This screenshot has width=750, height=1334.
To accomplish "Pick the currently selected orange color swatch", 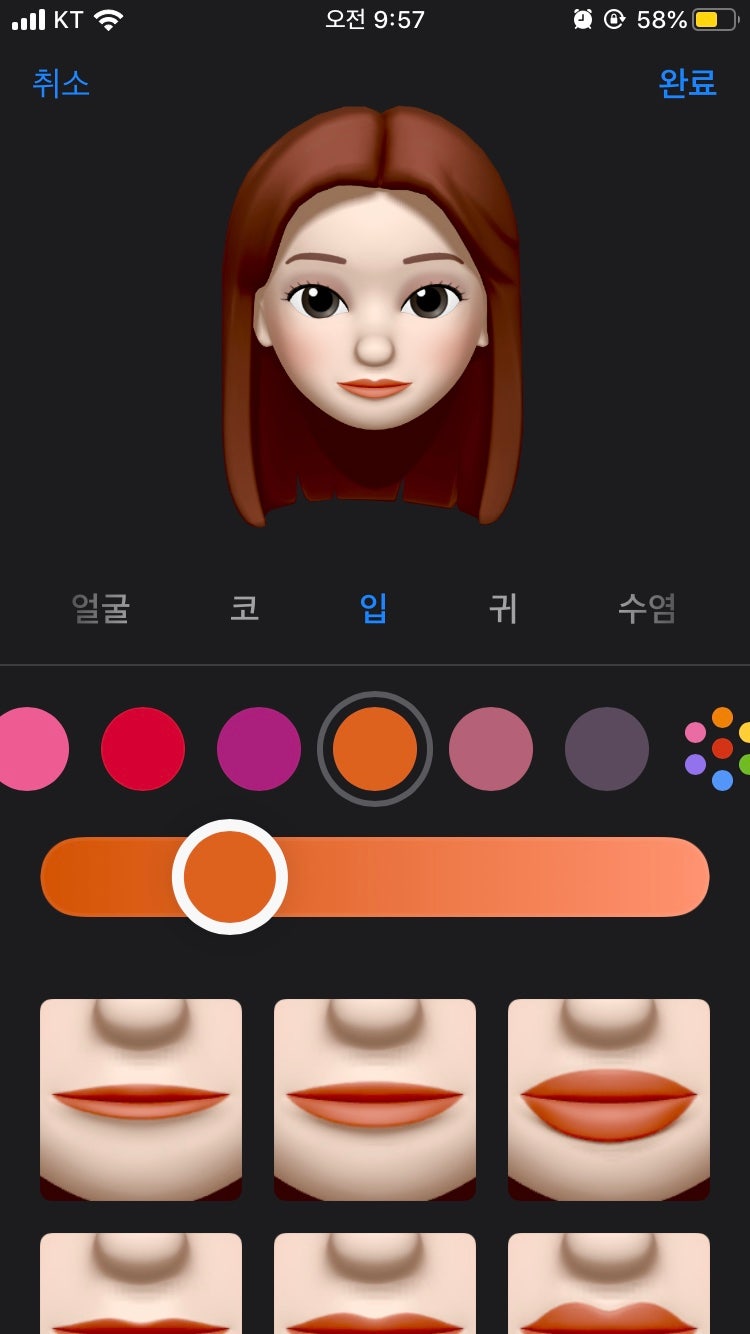I will (375, 748).
